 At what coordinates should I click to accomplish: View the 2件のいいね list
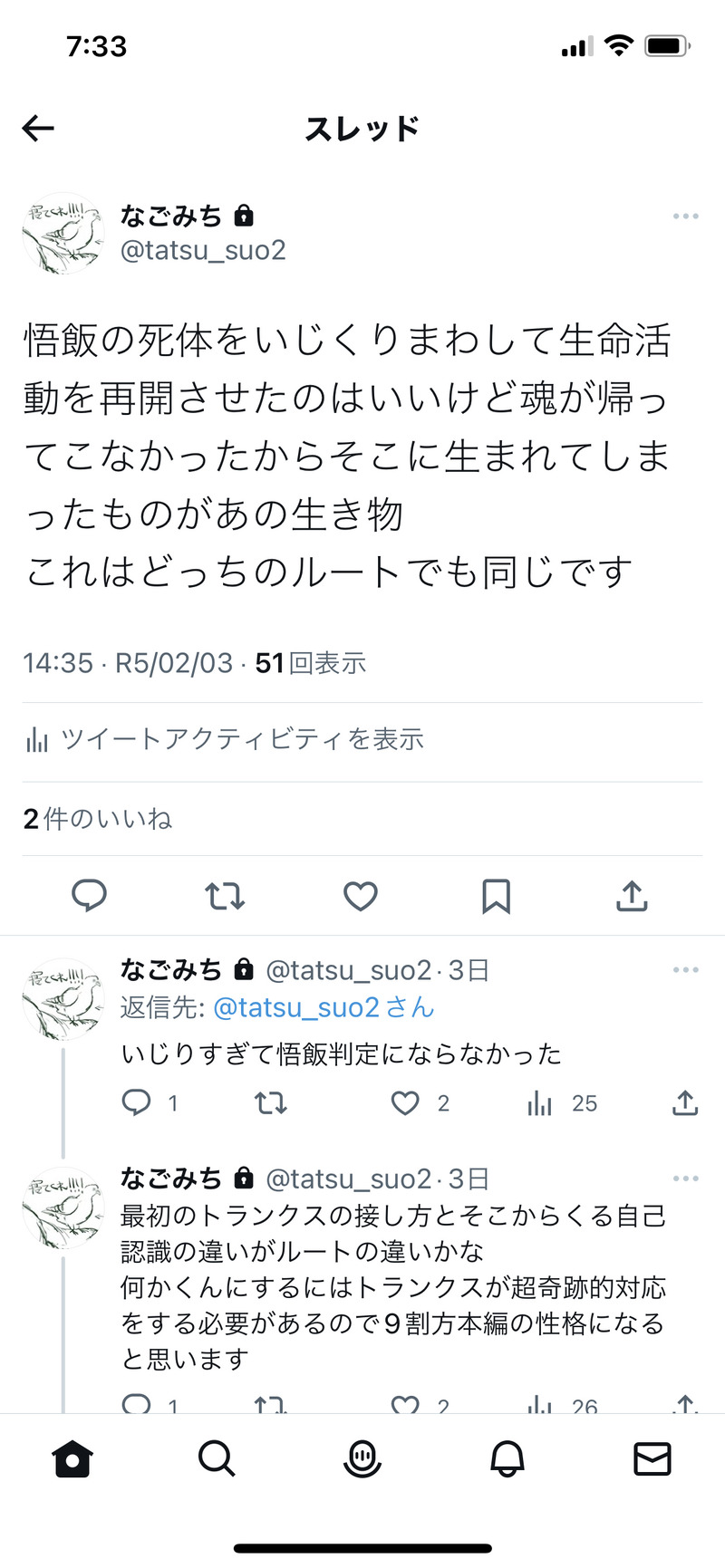pyautogui.click(x=98, y=819)
